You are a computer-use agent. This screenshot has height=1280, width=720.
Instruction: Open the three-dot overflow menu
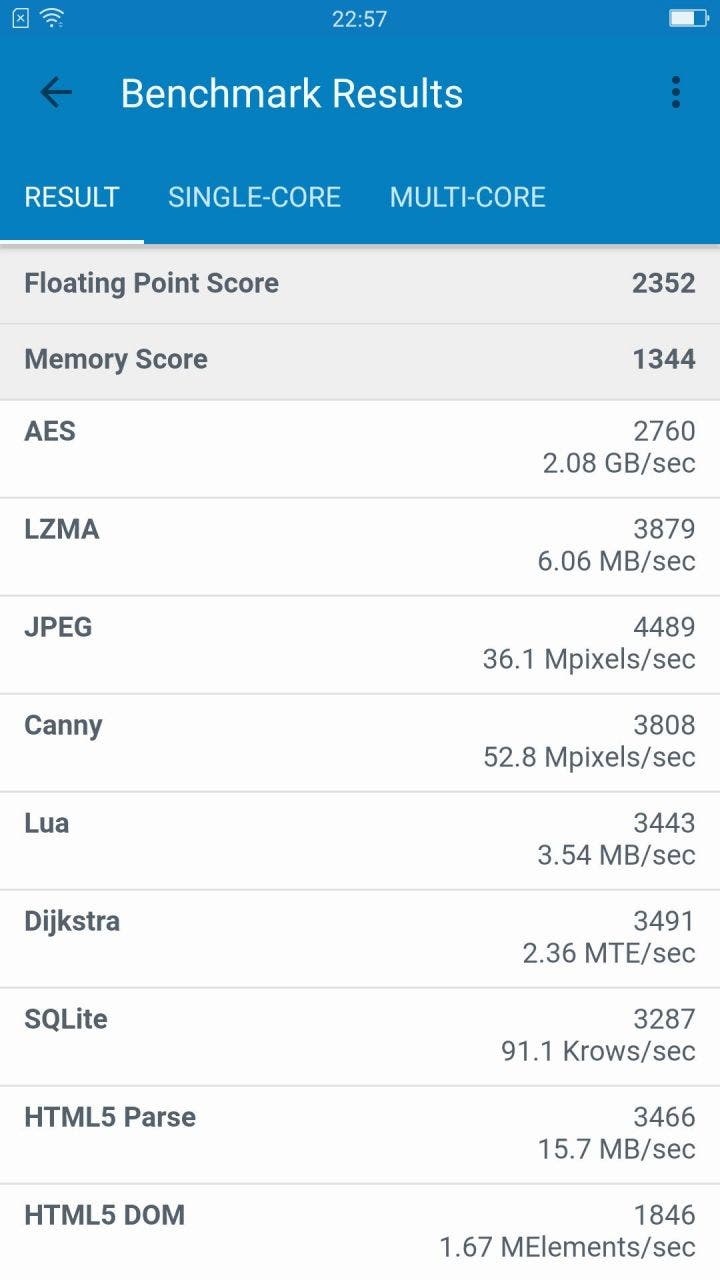pyautogui.click(x=676, y=93)
